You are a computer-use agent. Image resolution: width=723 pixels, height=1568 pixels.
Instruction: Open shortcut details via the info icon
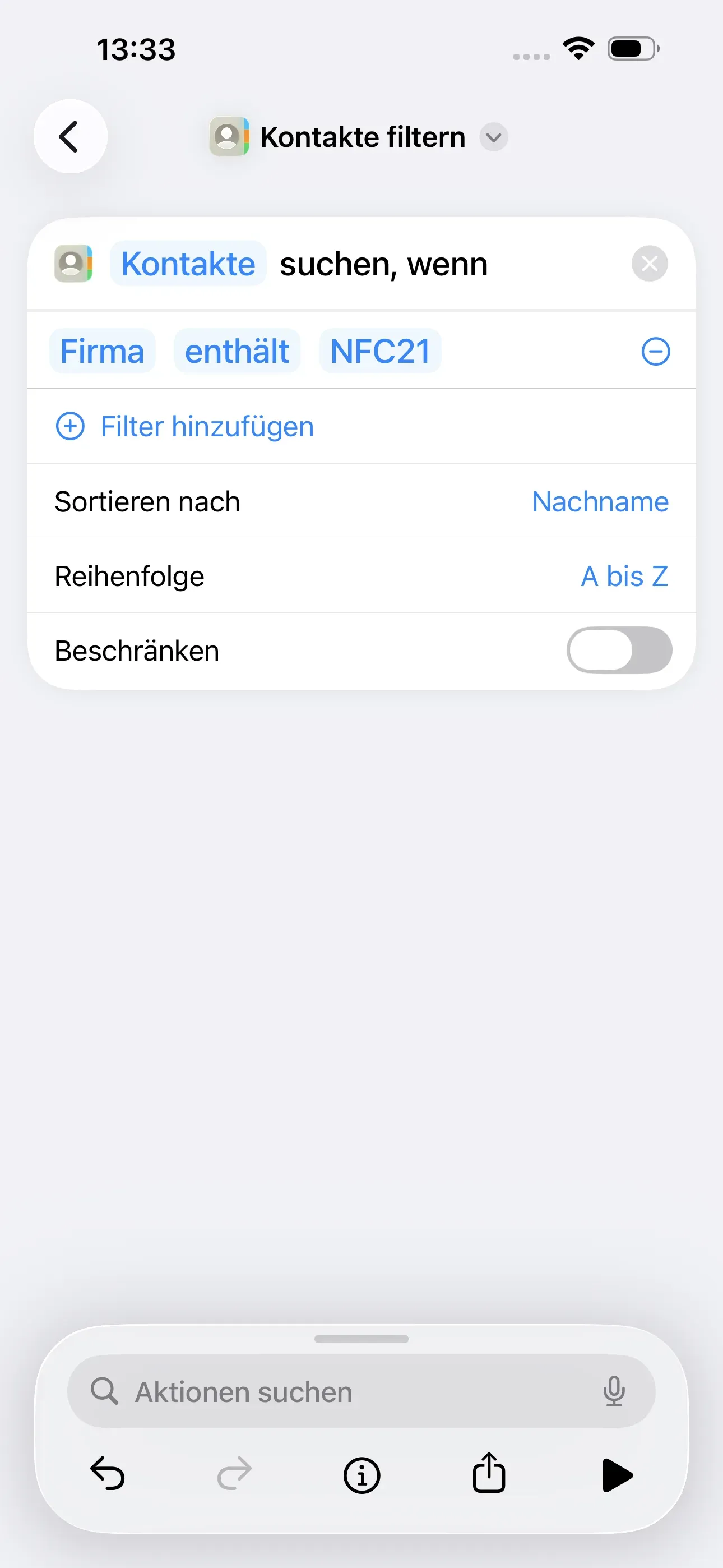[361, 1474]
